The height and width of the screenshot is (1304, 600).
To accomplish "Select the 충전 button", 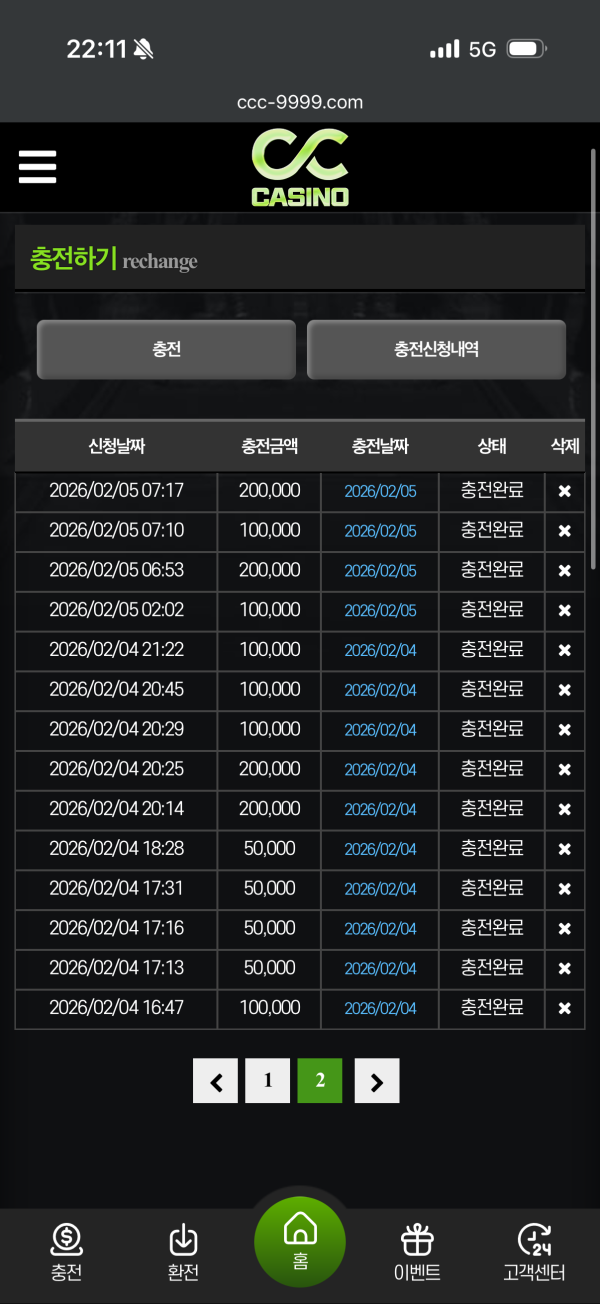I will click(166, 350).
